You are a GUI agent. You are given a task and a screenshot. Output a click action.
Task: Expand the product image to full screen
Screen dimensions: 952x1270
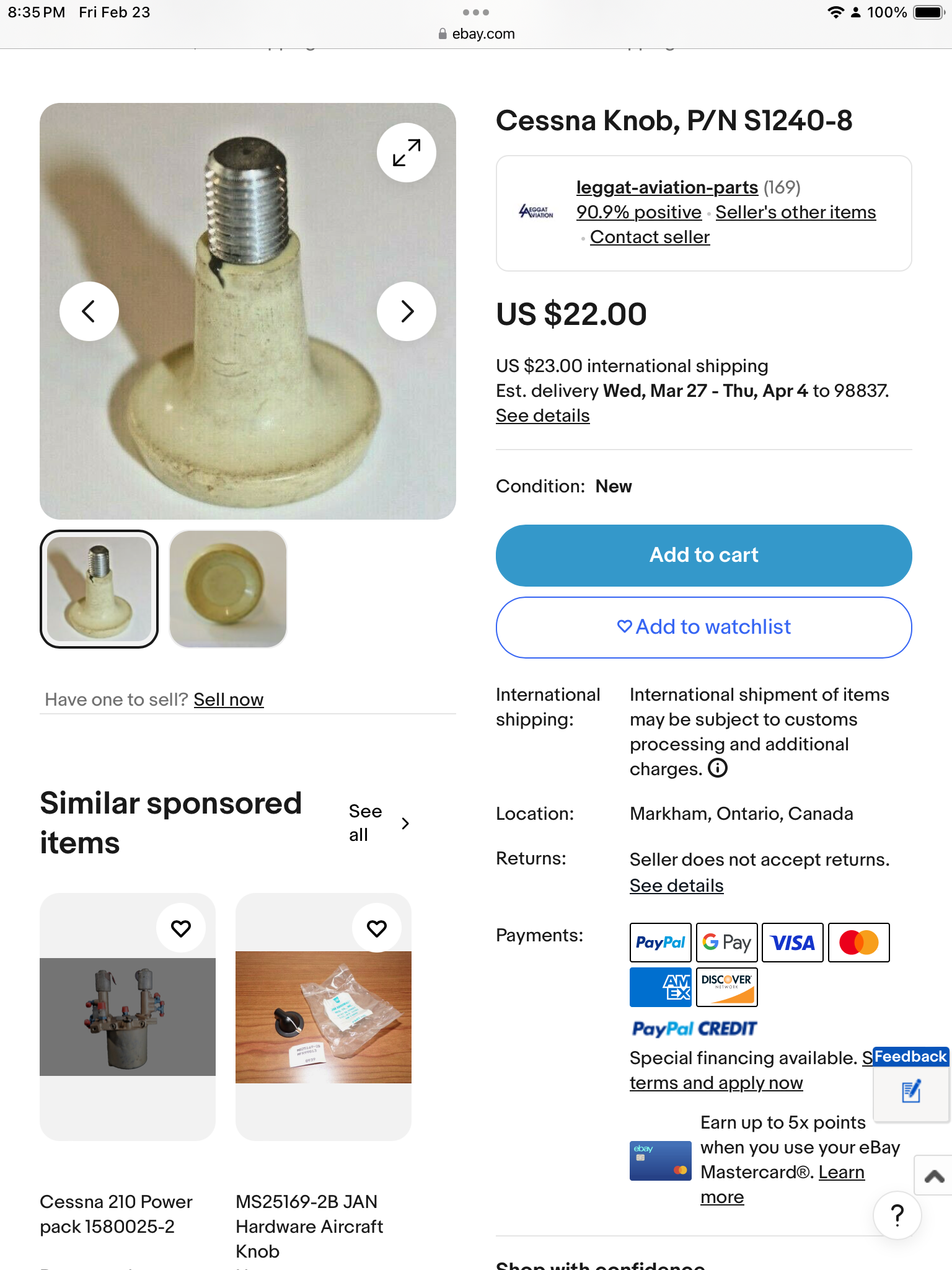[407, 153]
